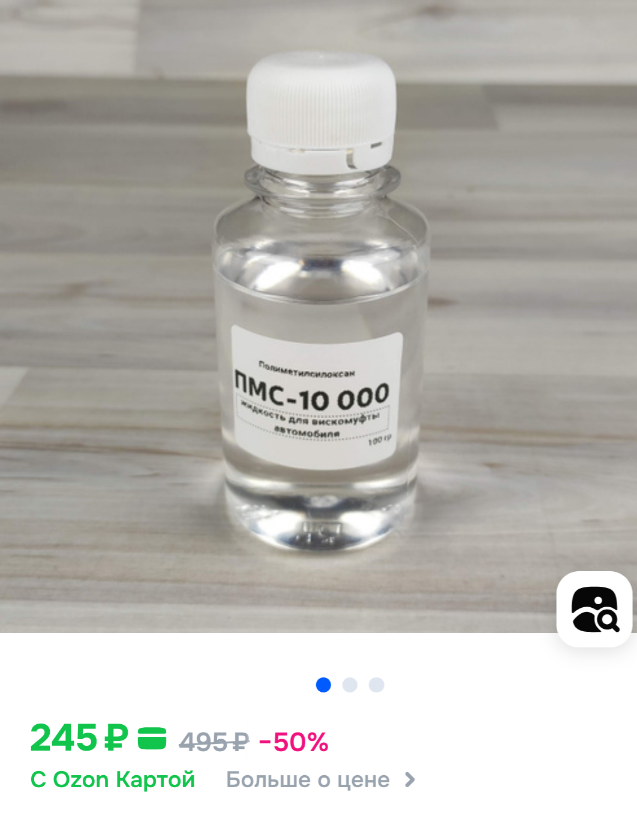The image size is (637, 819).
Task: Open the "Больше о цене" price details
Action: 319,780
